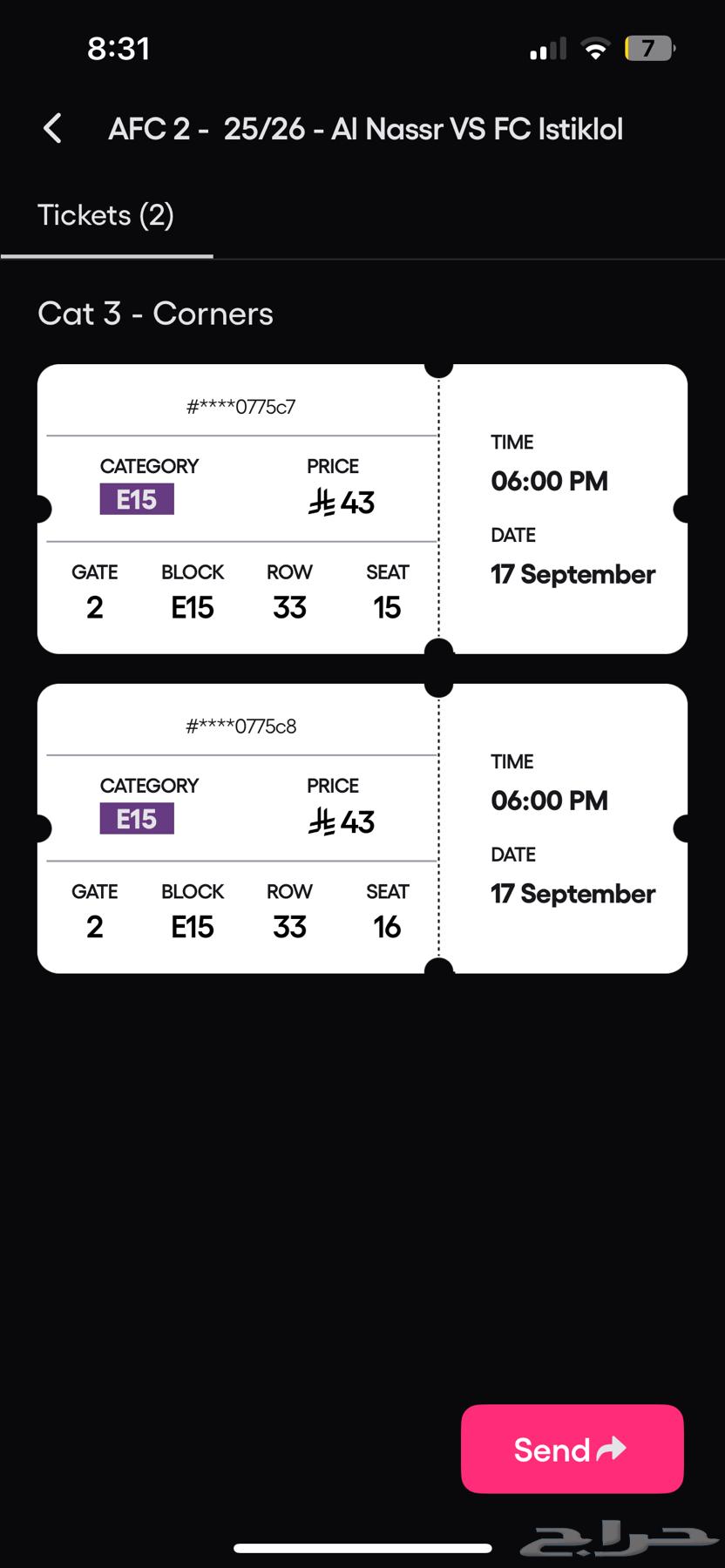The image size is (725, 1568).
Task: Expand the first ticket stub along dotted line
Action: pos(438,508)
